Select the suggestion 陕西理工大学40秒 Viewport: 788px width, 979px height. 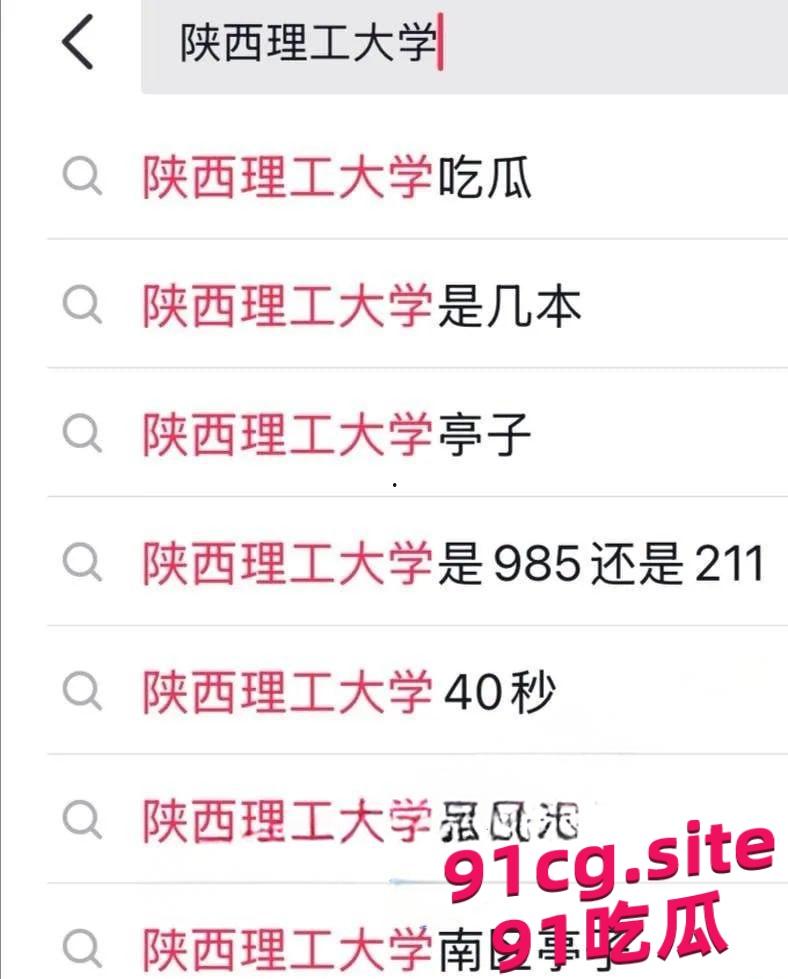(x=350, y=690)
